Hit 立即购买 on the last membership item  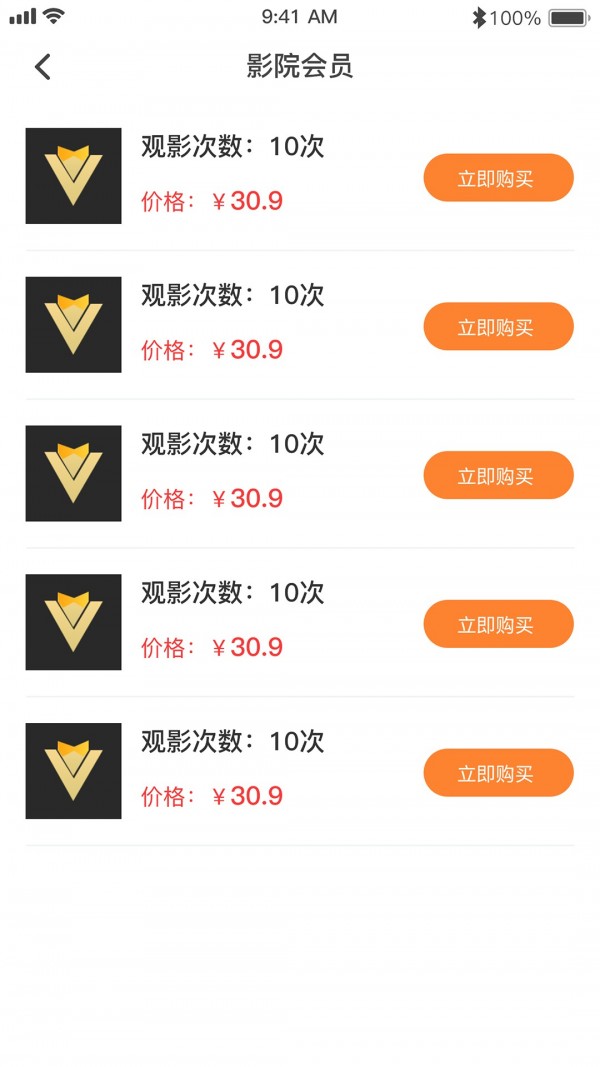[499, 772]
